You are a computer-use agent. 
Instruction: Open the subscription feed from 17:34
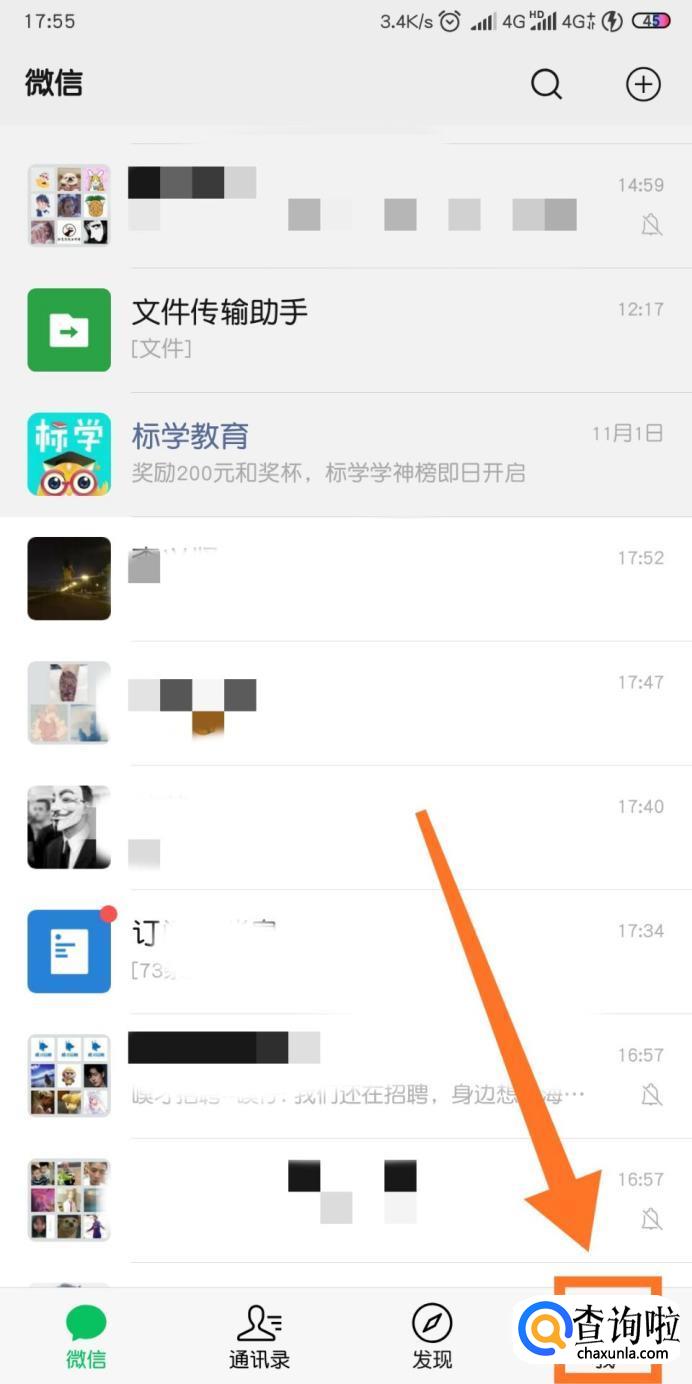point(345,950)
